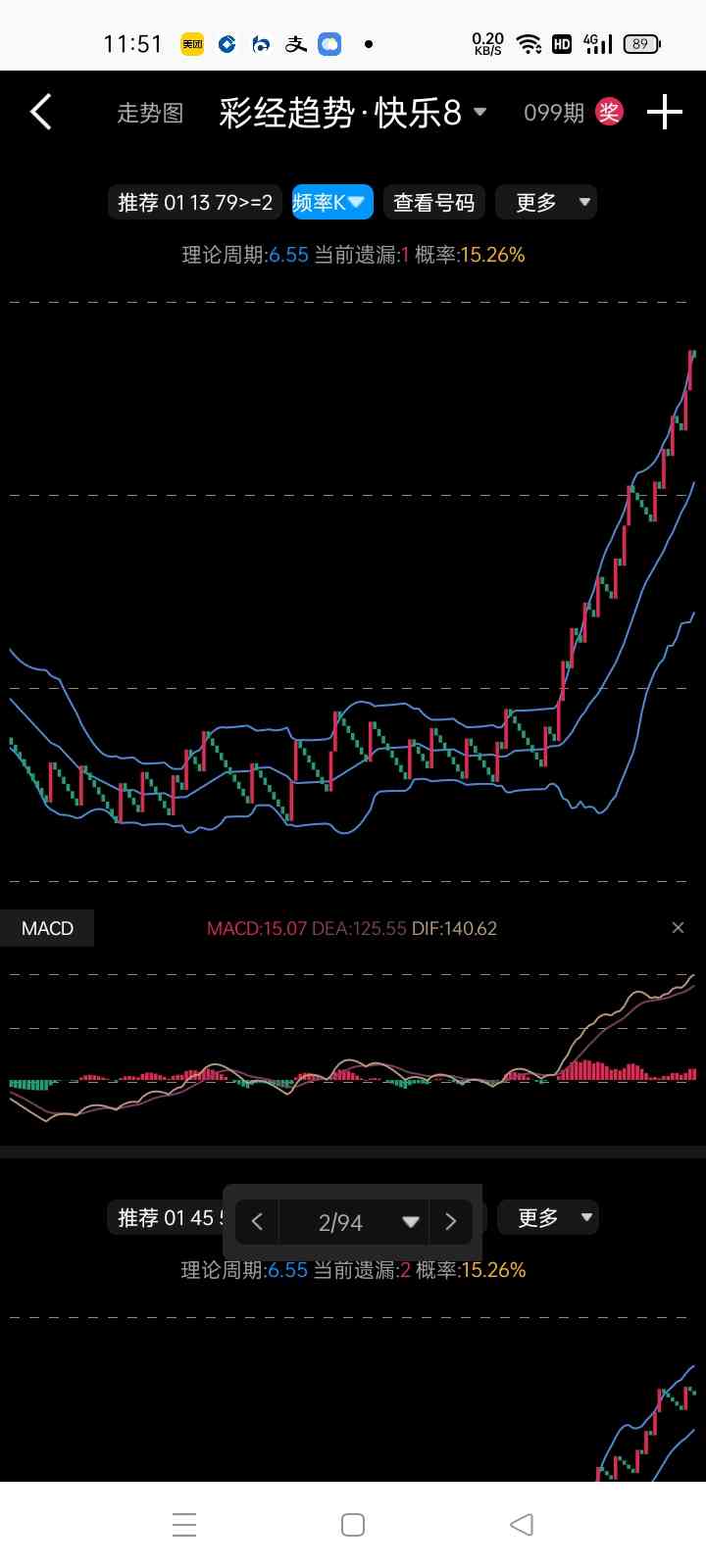Screen dimensions: 706x1568
Task: Tap 查看号码 to view numbers
Action: (x=434, y=203)
